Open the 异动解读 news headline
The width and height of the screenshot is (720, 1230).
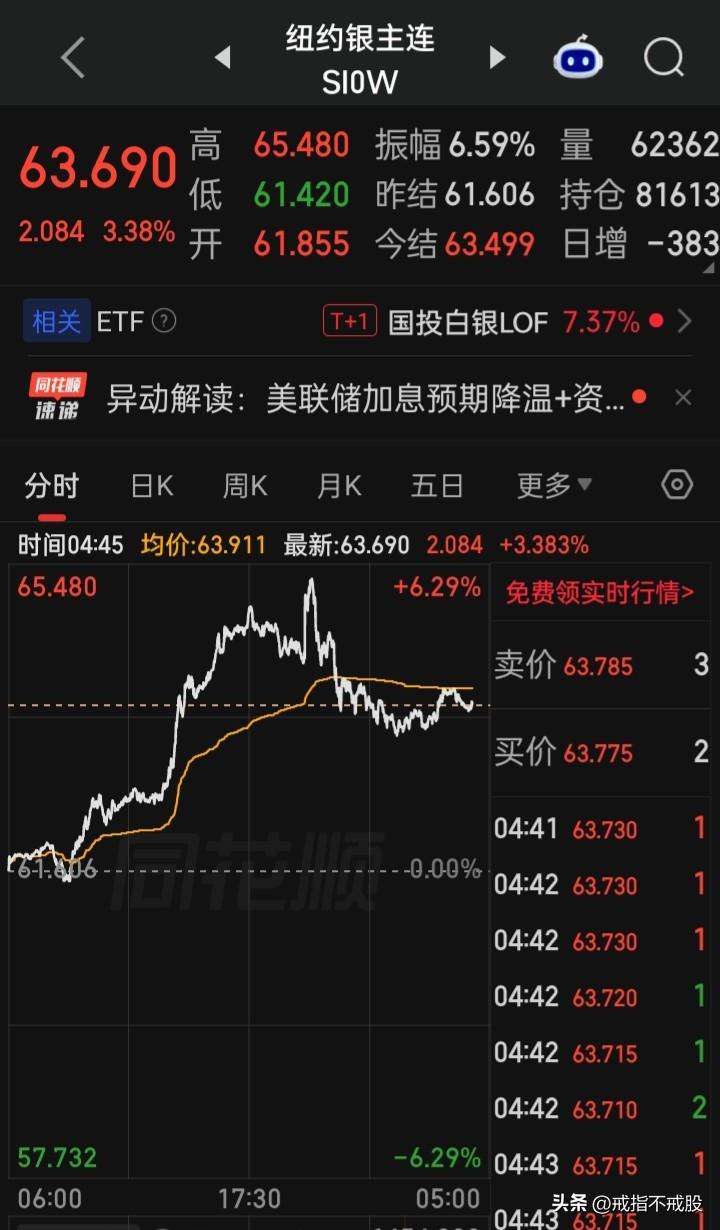365,399
